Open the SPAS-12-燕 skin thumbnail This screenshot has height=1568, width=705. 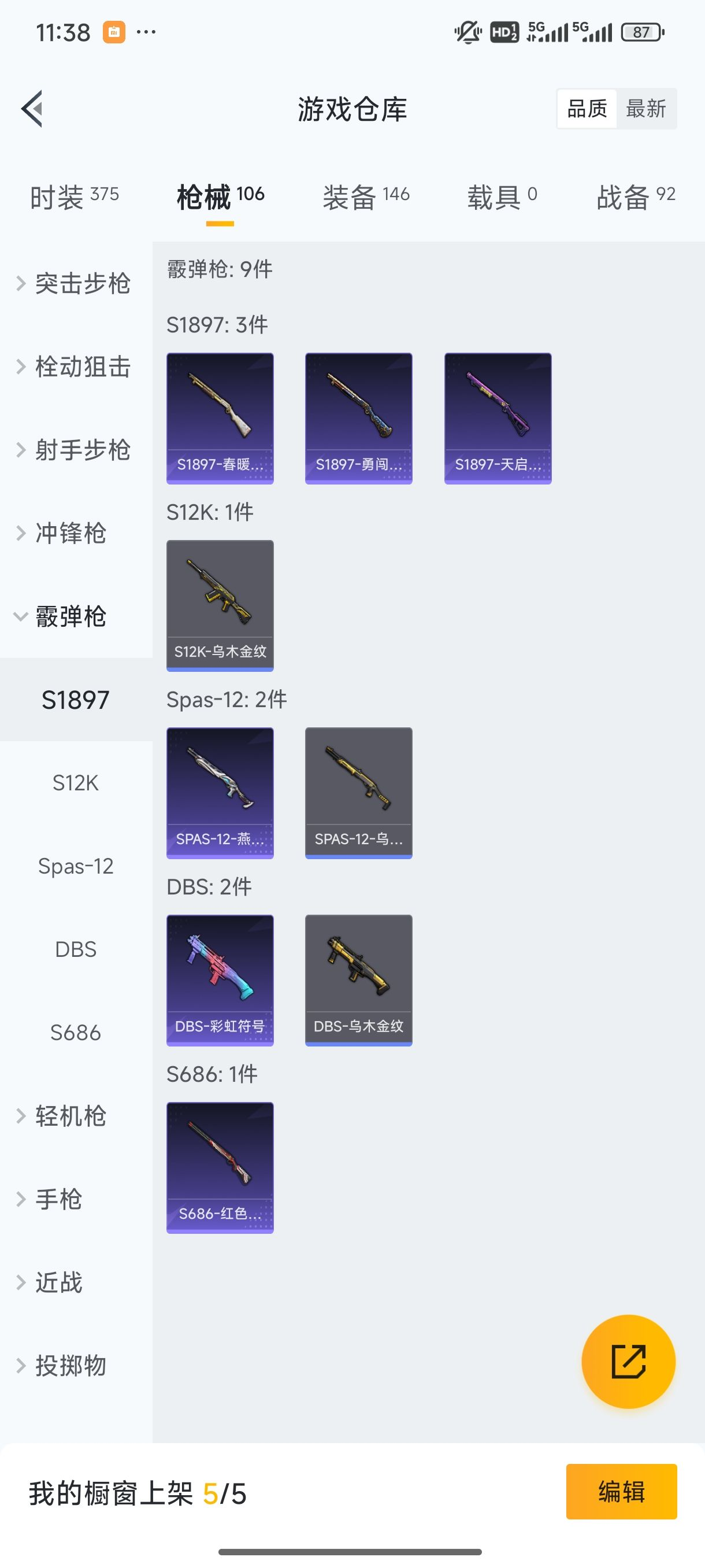click(220, 793)
